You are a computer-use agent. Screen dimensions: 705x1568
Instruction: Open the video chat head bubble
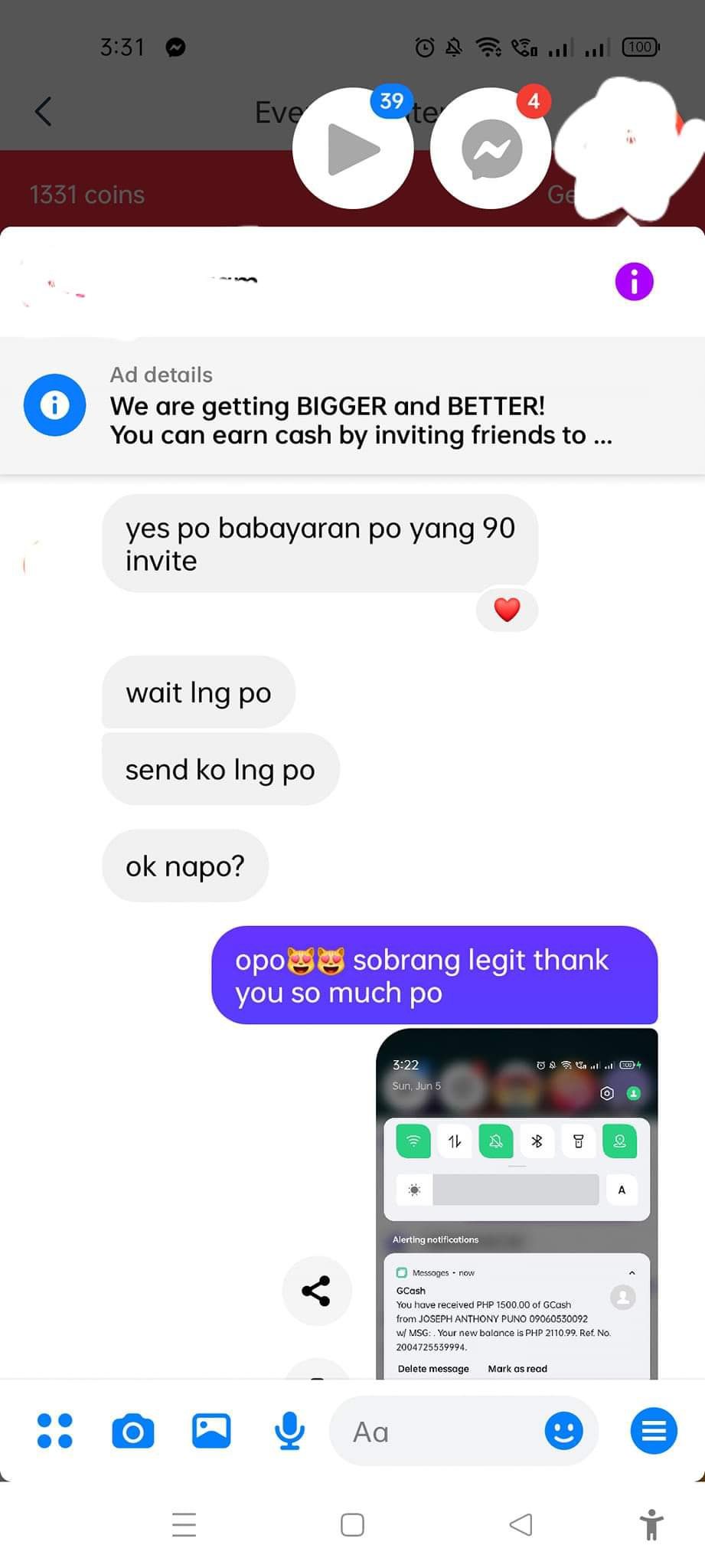(353, 149)
